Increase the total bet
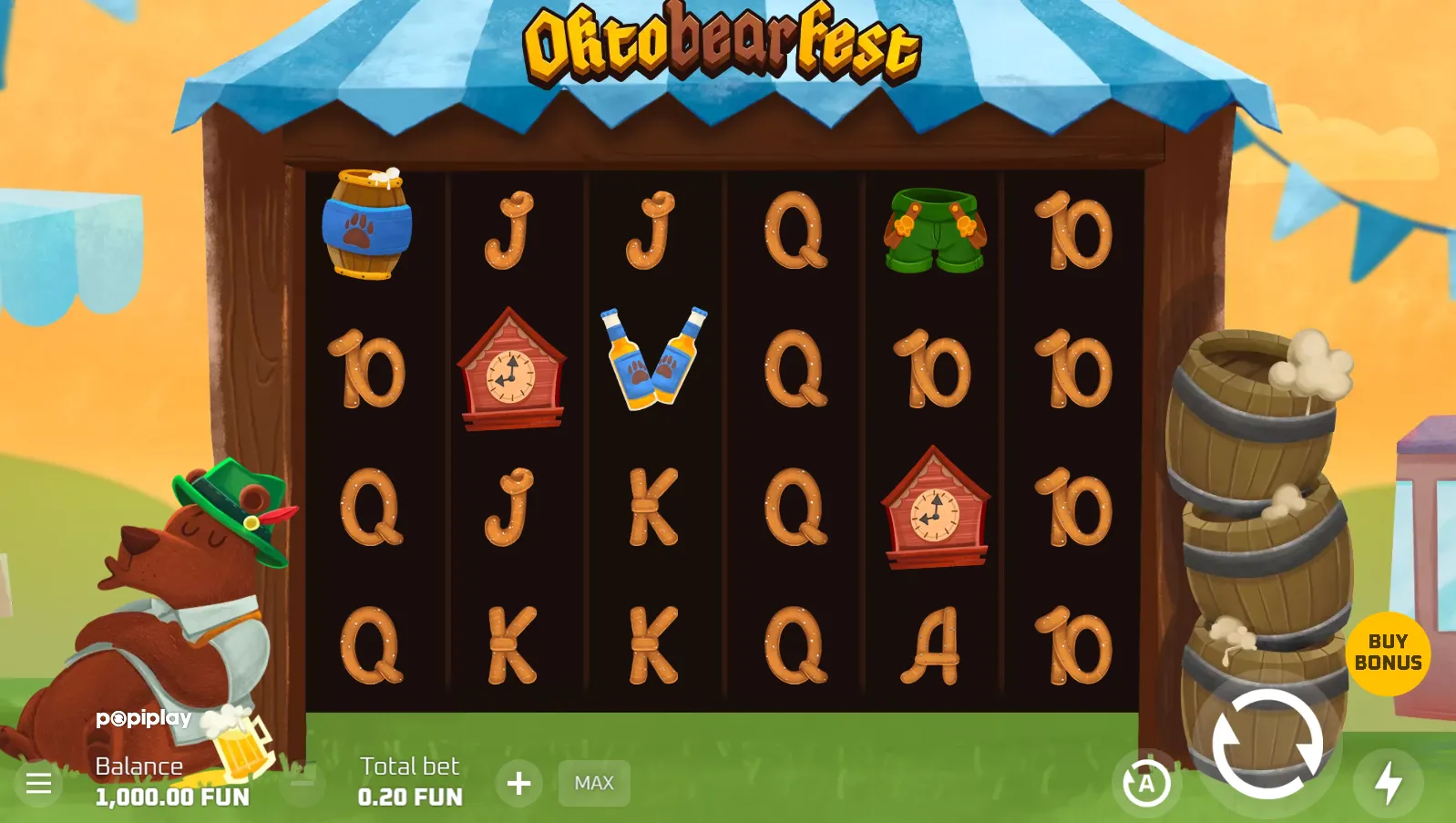 [x=518, y=783]
